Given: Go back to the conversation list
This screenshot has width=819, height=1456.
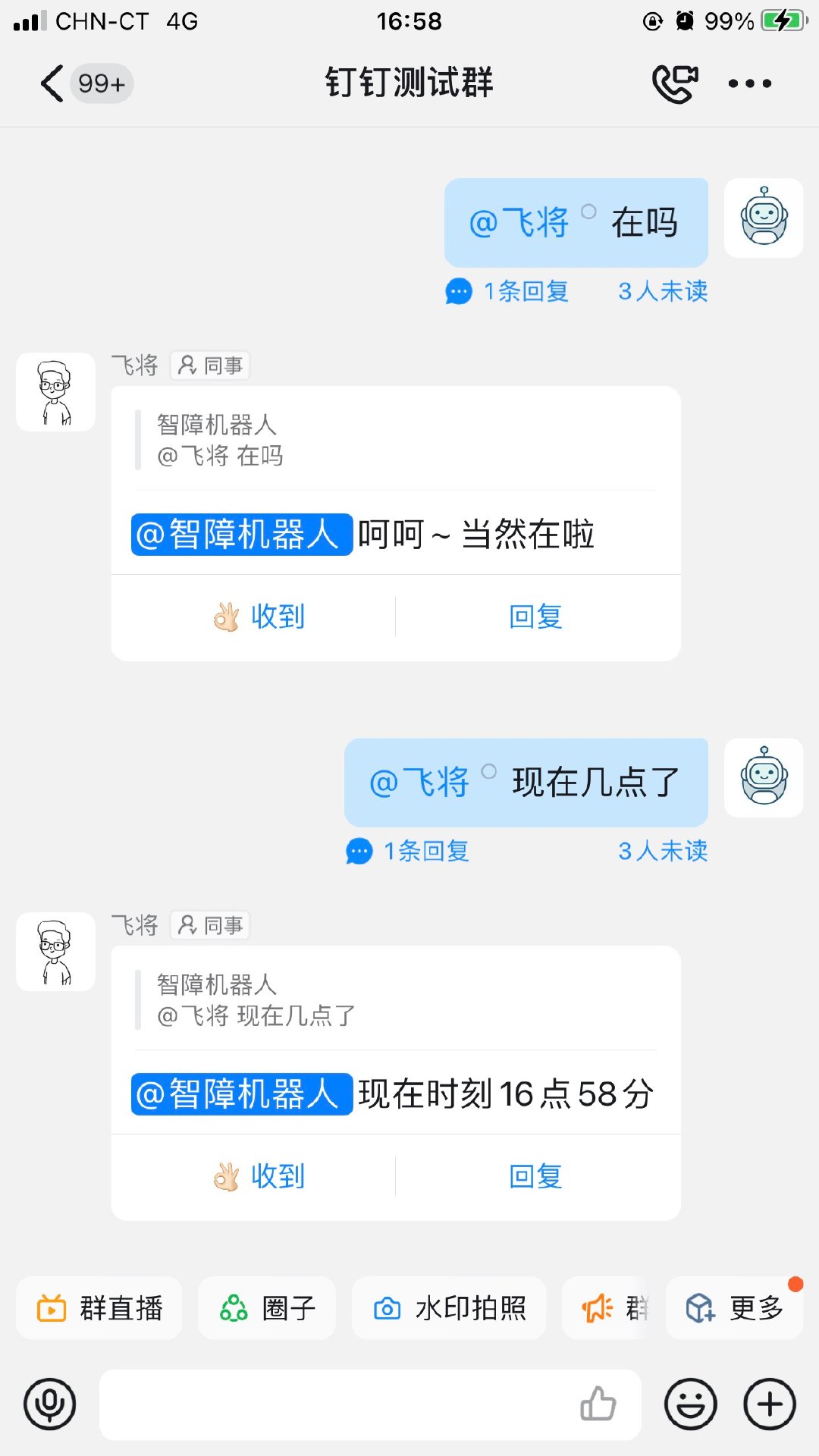Looking at the screenshot, I should coord(53,83).
